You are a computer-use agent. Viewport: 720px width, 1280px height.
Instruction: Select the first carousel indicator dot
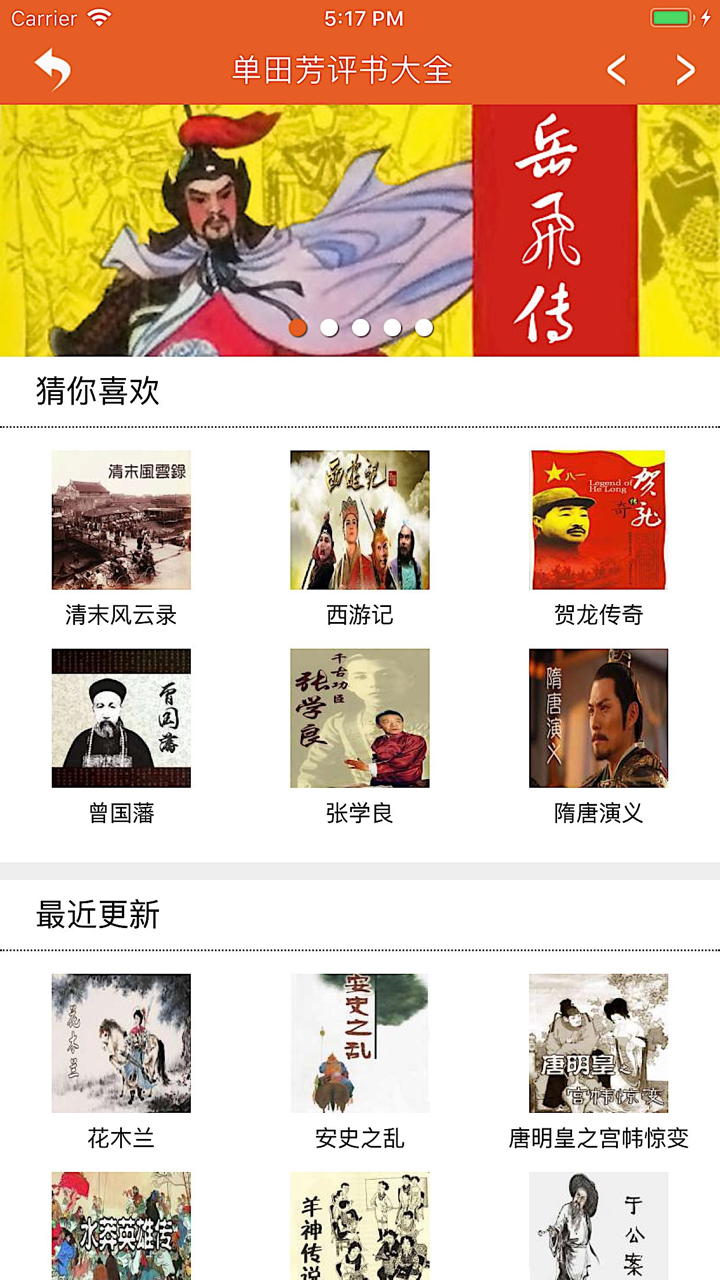296,327
